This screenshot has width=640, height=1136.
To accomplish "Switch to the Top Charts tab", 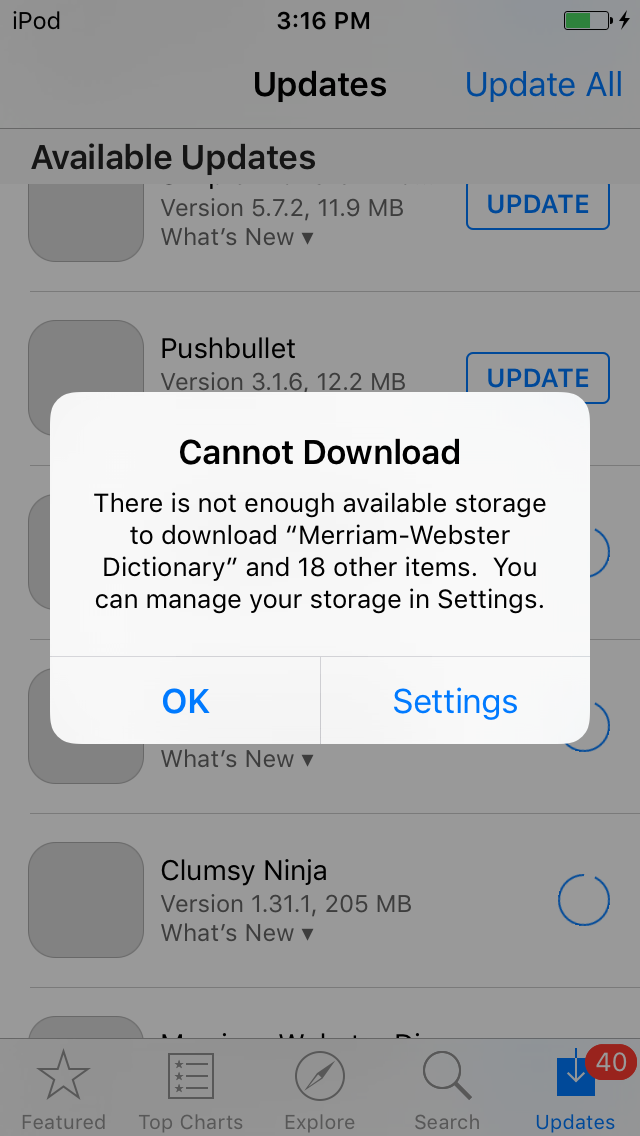I will coord(190,1090).
